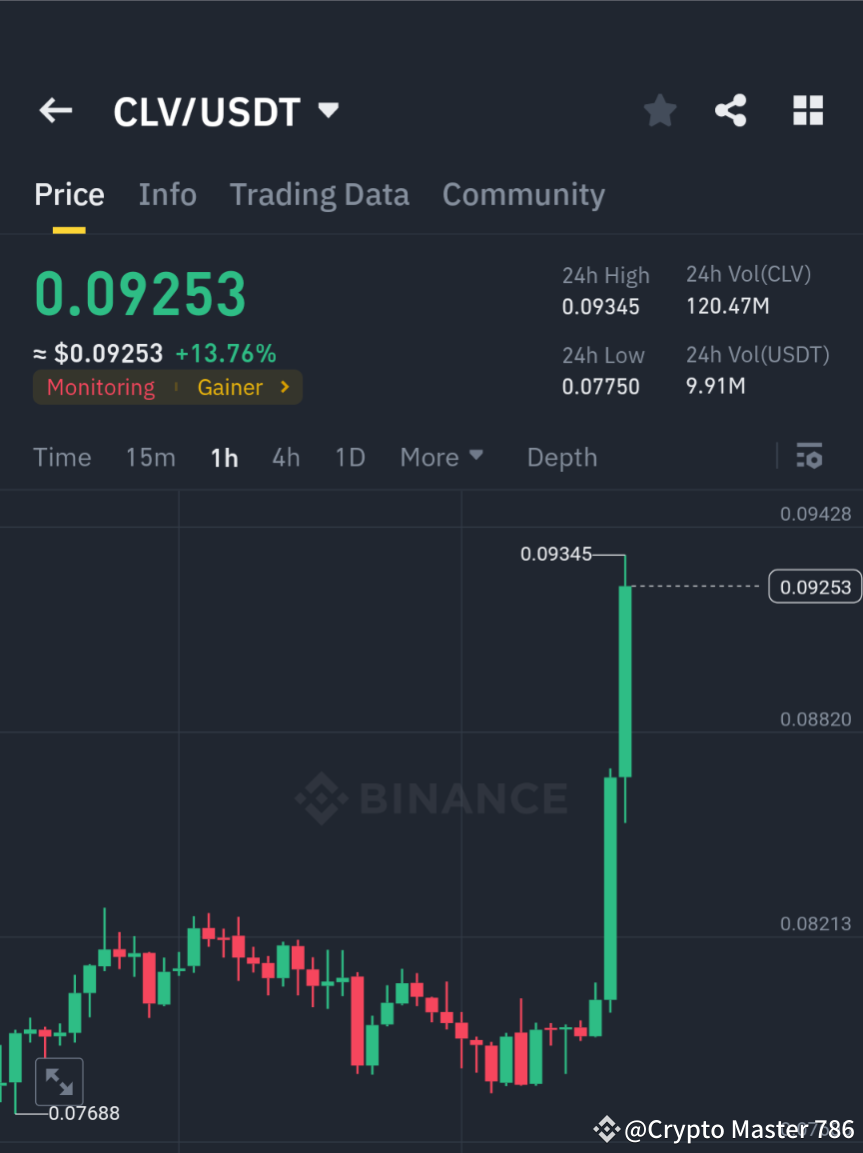863x1153 pixels.
Task: Switch chart to 15m interval
Action: click(x=150, y=457)
